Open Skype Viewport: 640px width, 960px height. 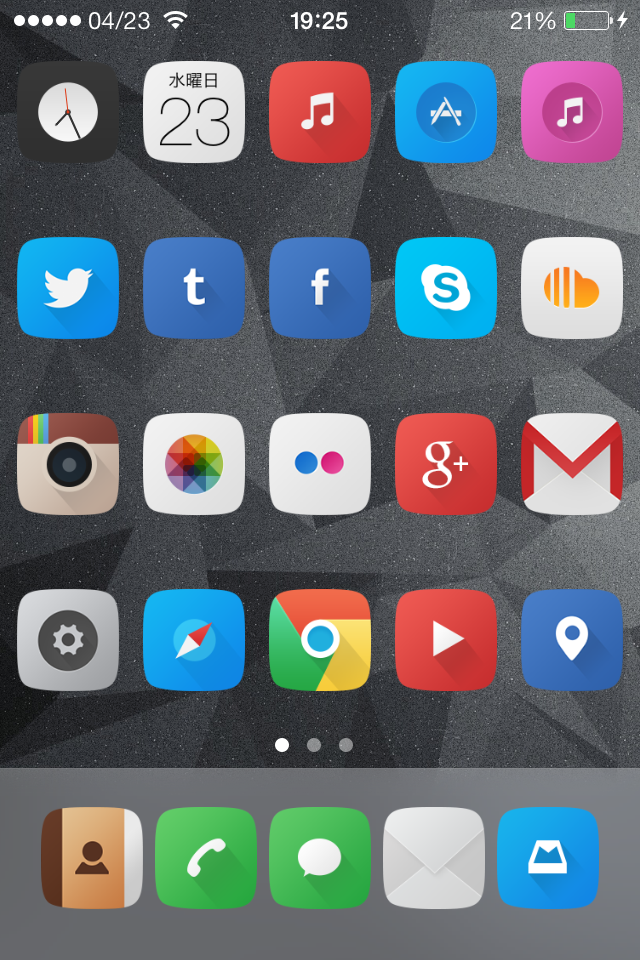(x=446, y=288)
